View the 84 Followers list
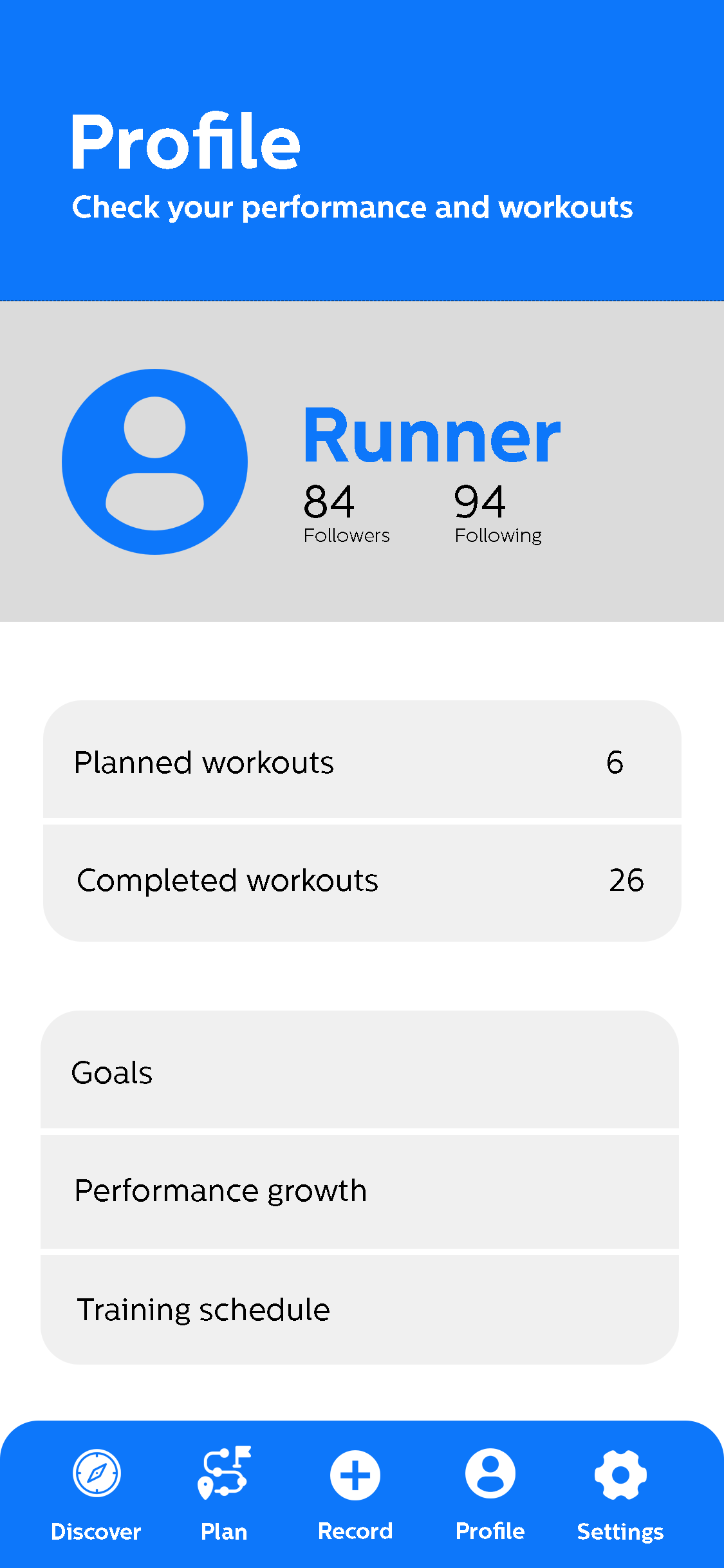The height and width of the screenshot is (1568, 724). [346, 514]
